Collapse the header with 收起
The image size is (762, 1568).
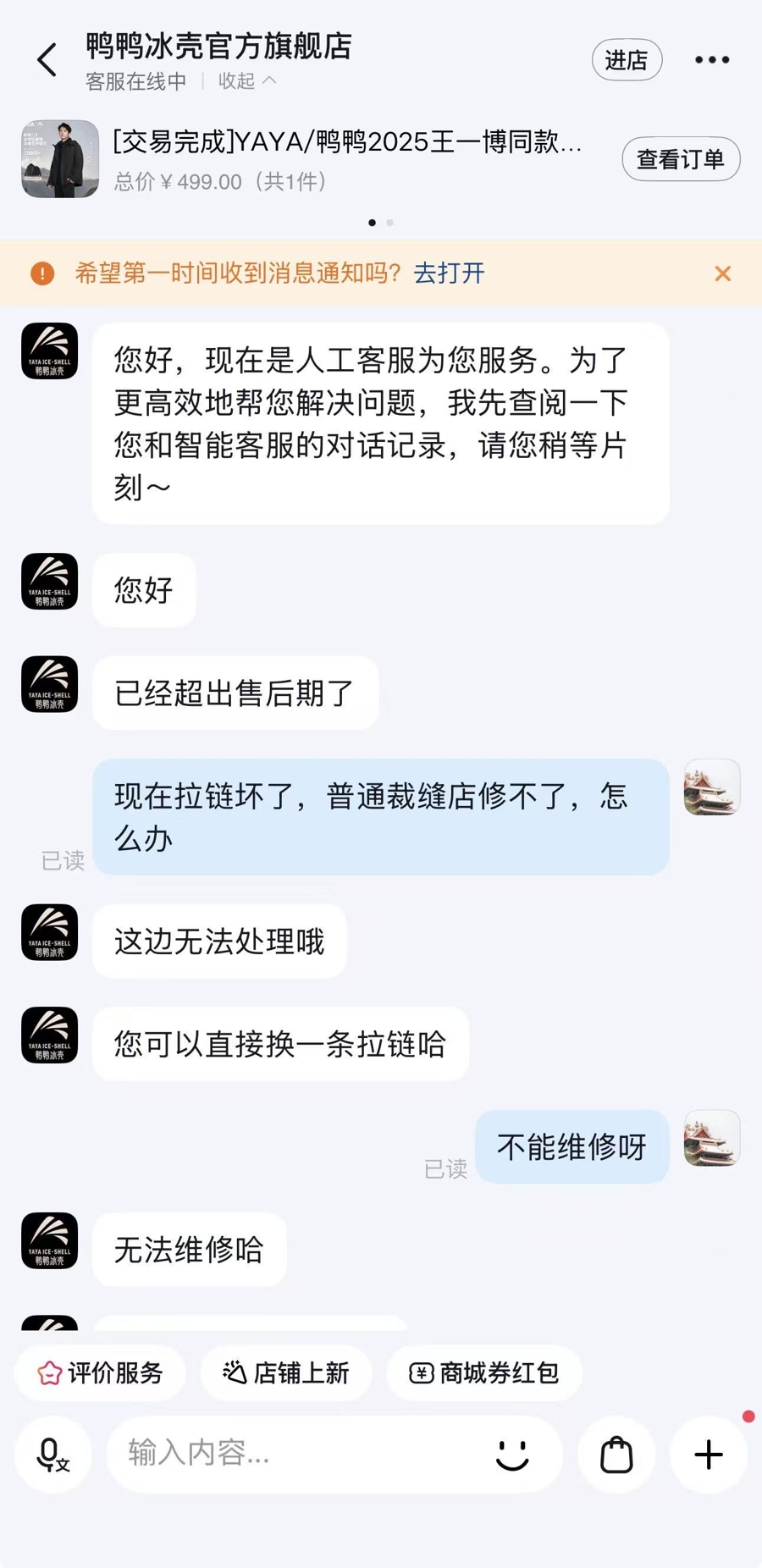coord(246,81)
